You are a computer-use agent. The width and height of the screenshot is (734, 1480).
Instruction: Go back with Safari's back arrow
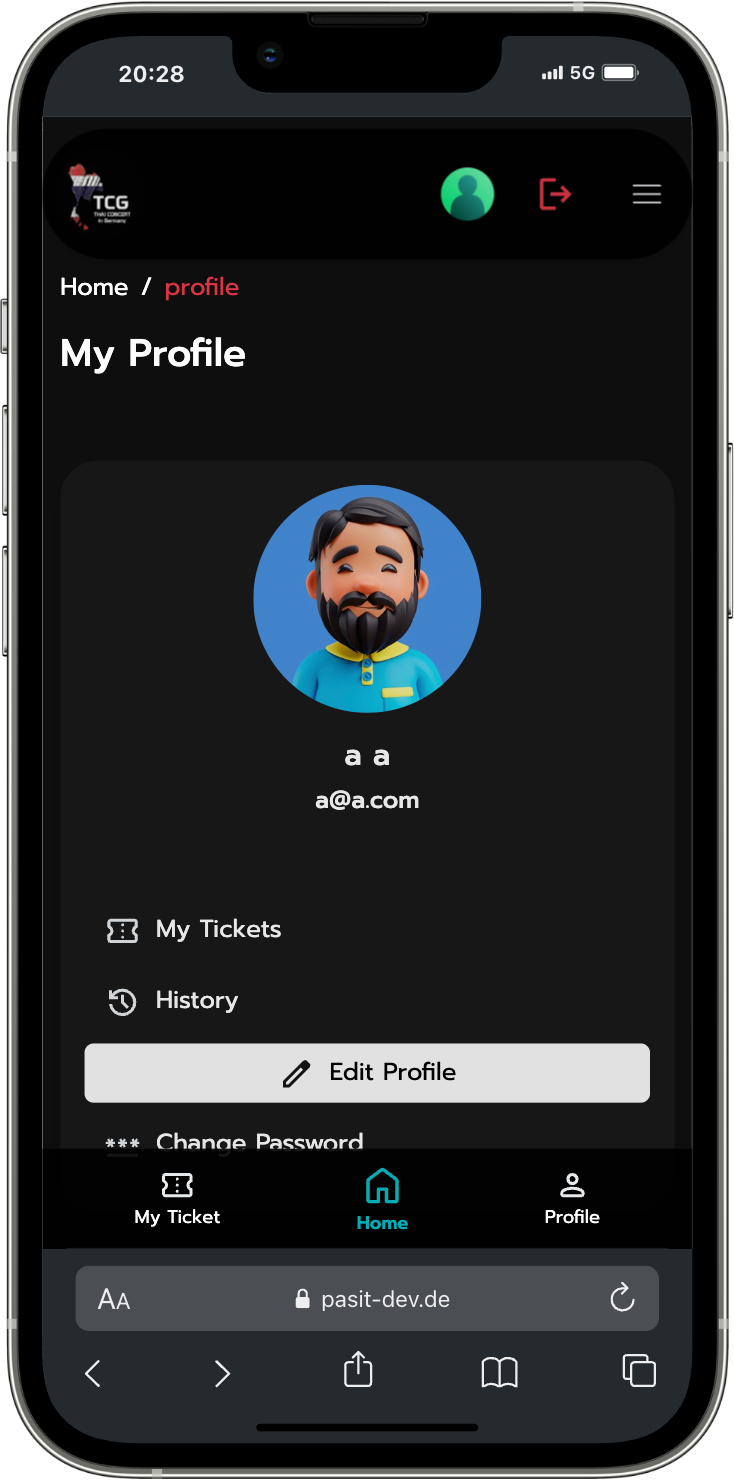[93, 1373]
